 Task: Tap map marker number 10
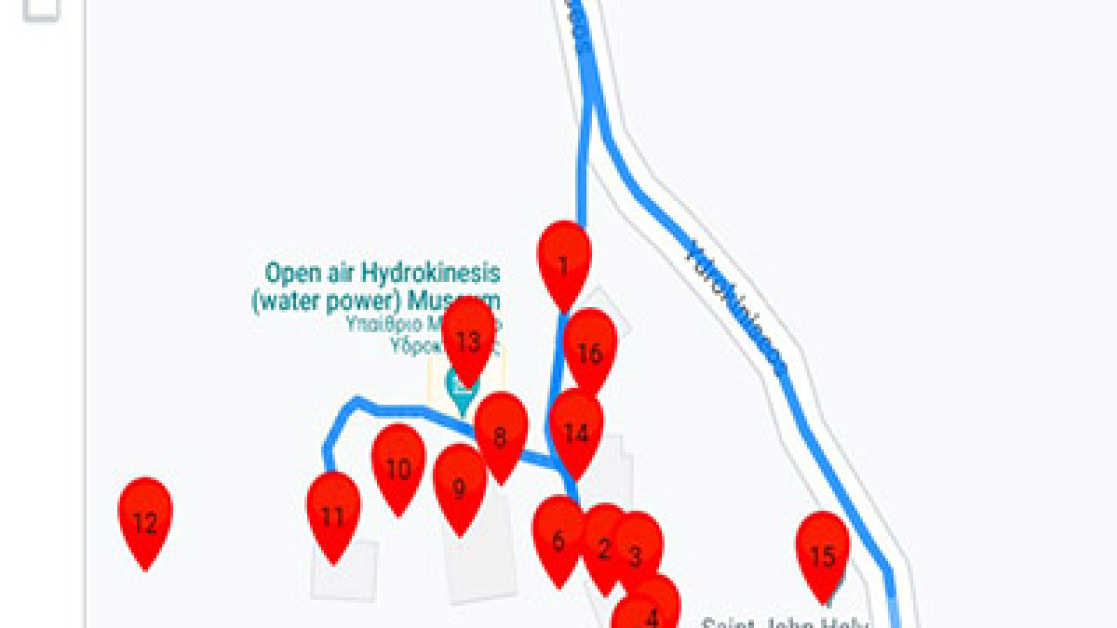tap(398, 465)
